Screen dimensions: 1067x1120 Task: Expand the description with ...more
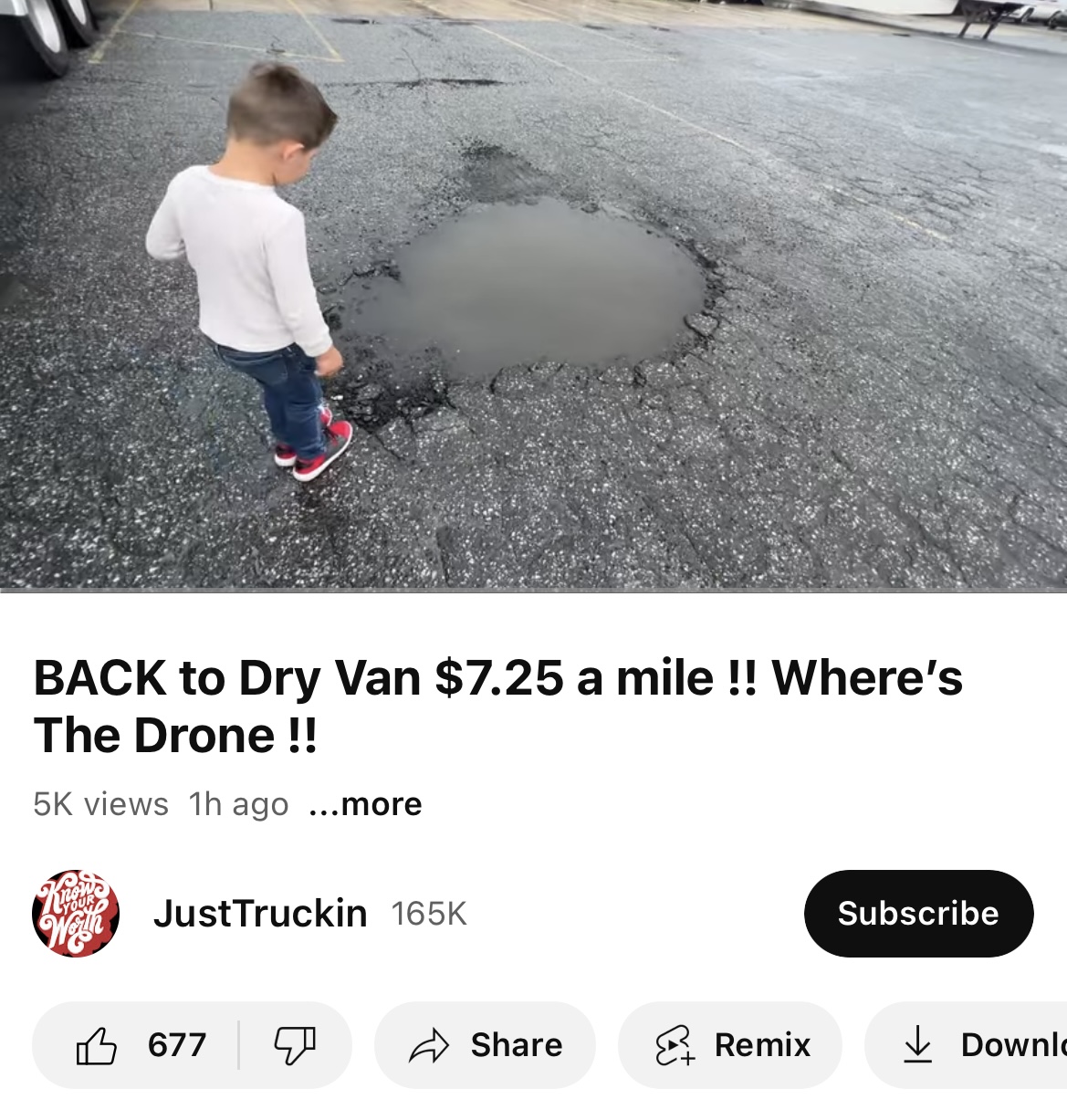pyautogui.click(x=365, y=804)
